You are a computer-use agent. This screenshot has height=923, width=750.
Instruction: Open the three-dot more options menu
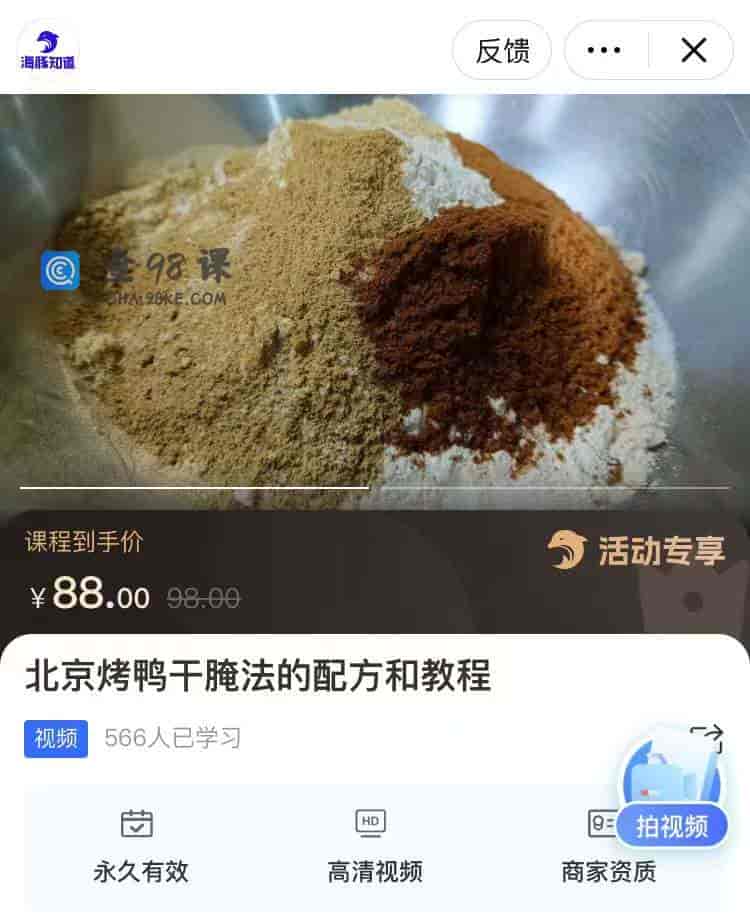(604, 49)
